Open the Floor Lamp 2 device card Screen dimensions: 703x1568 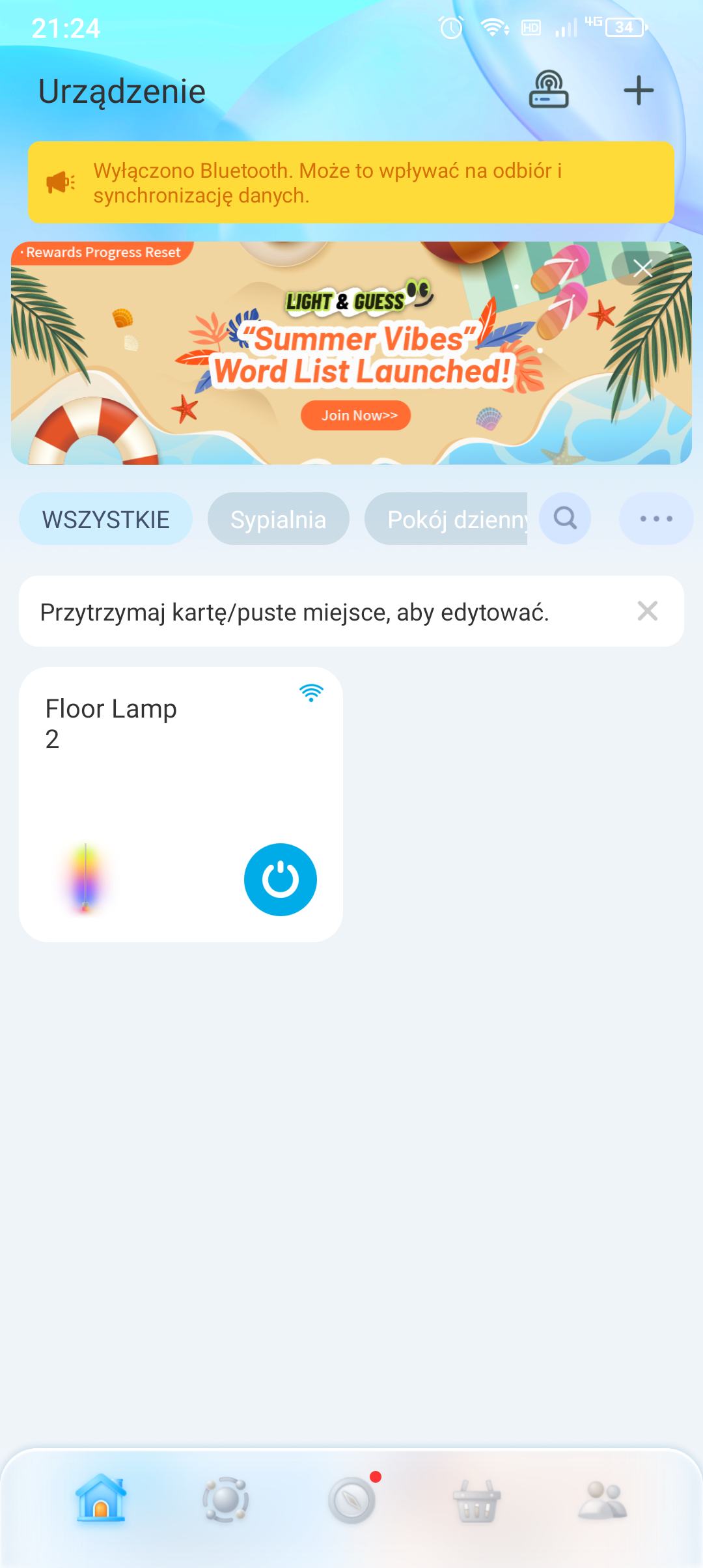point(163,768)
